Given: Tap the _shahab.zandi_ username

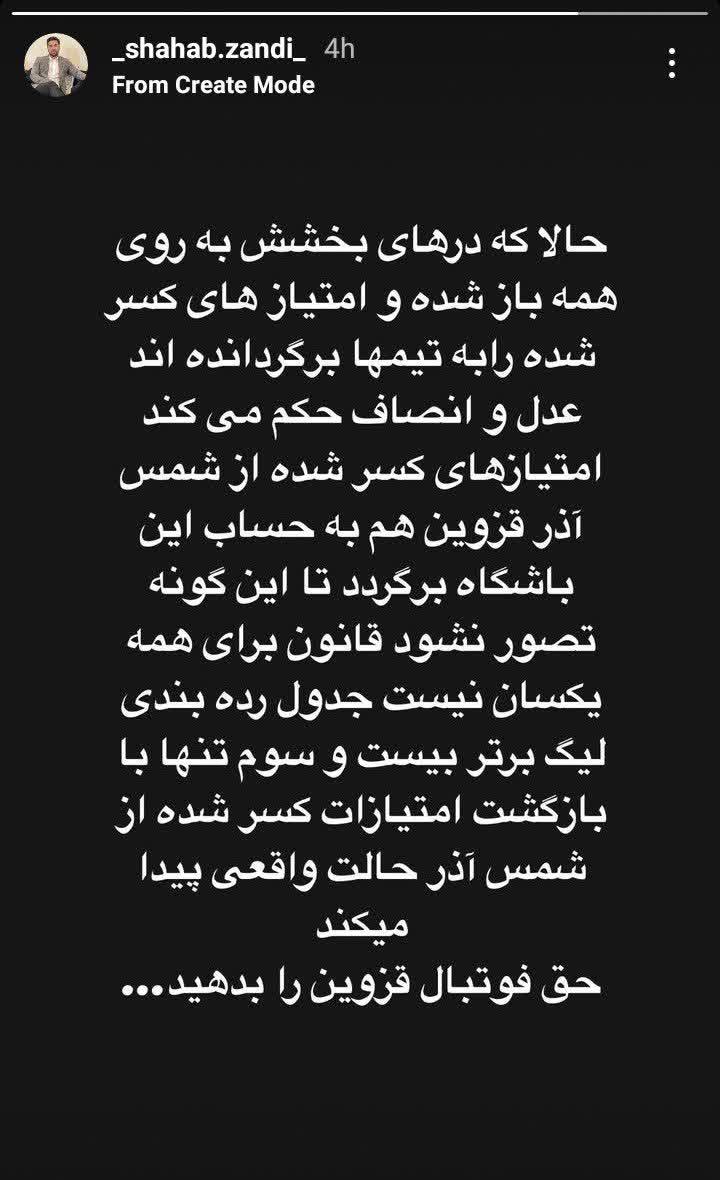Looking at the screenshot, I should pyautogui.click(x=213, y=49).
